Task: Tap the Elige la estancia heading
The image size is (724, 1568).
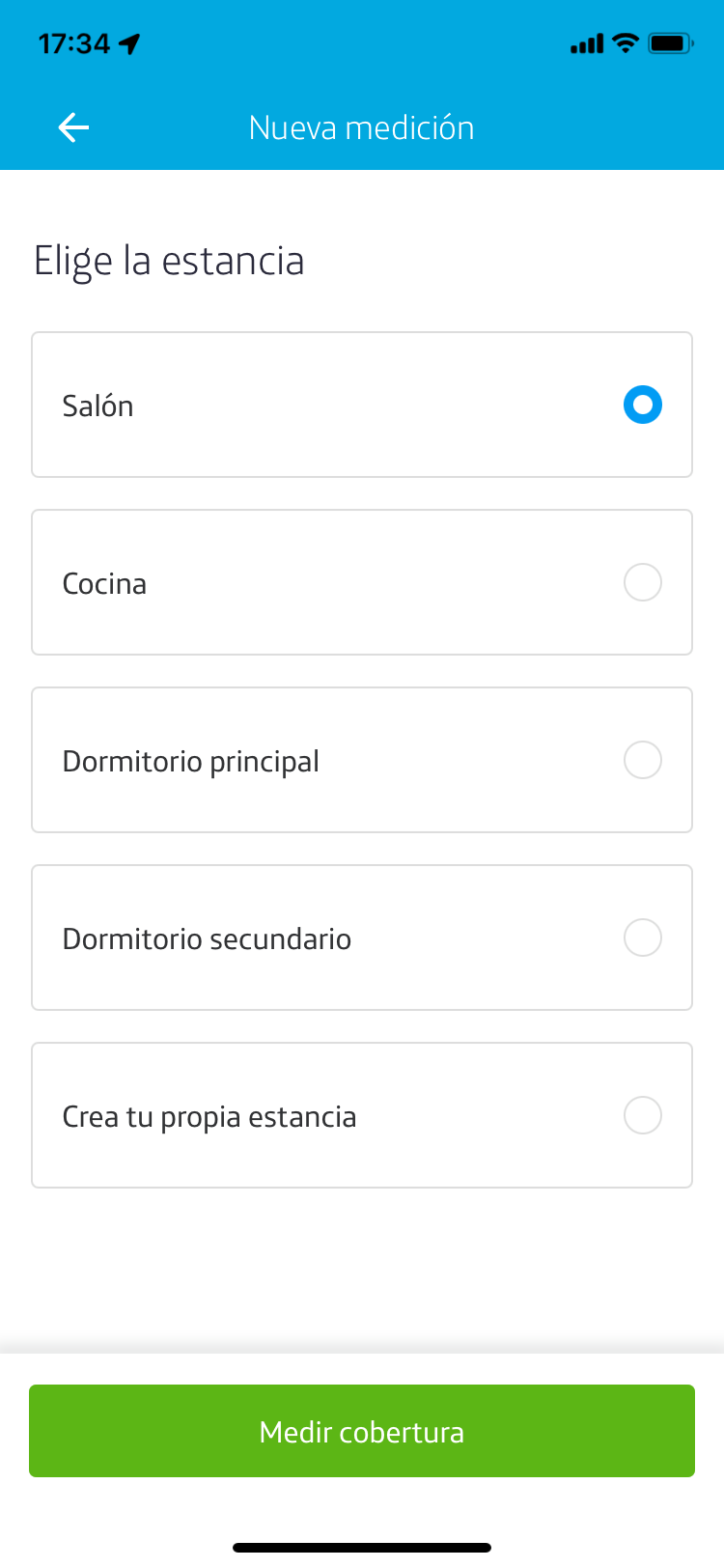Action: coord(170,259)
